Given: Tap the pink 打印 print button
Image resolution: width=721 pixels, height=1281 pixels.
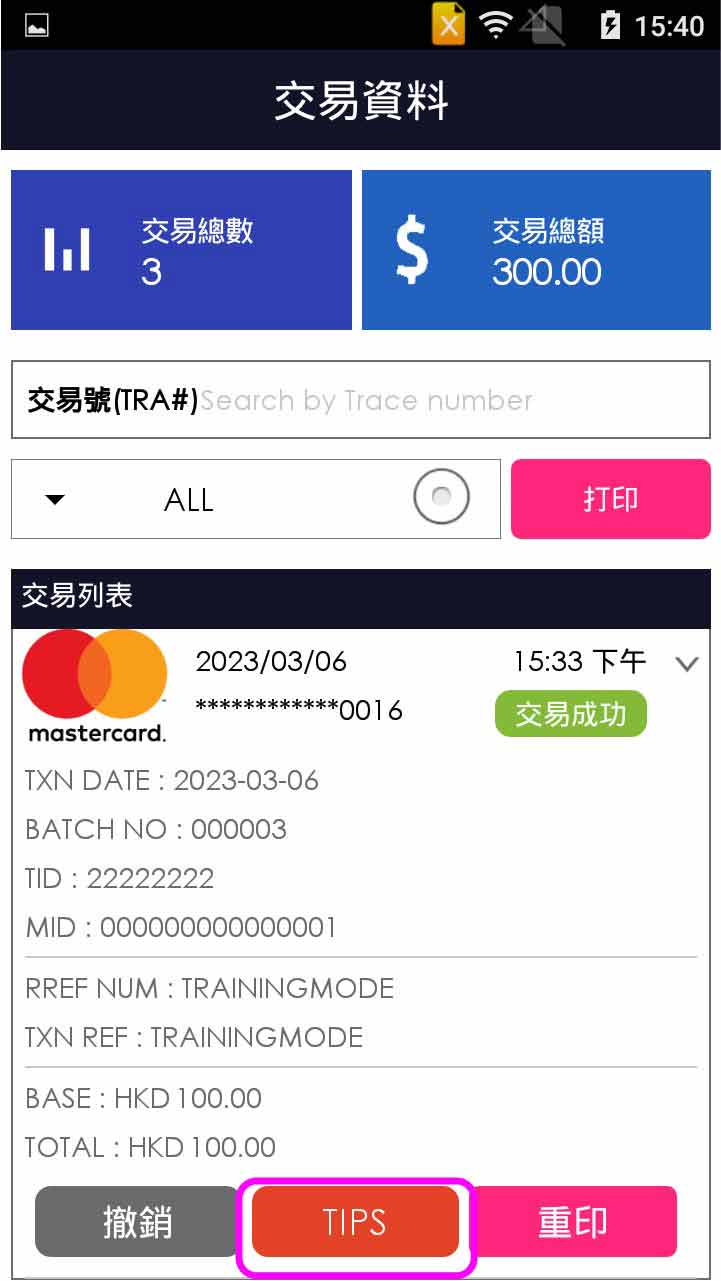Looking at the screenshot, I should pos(610,499).
